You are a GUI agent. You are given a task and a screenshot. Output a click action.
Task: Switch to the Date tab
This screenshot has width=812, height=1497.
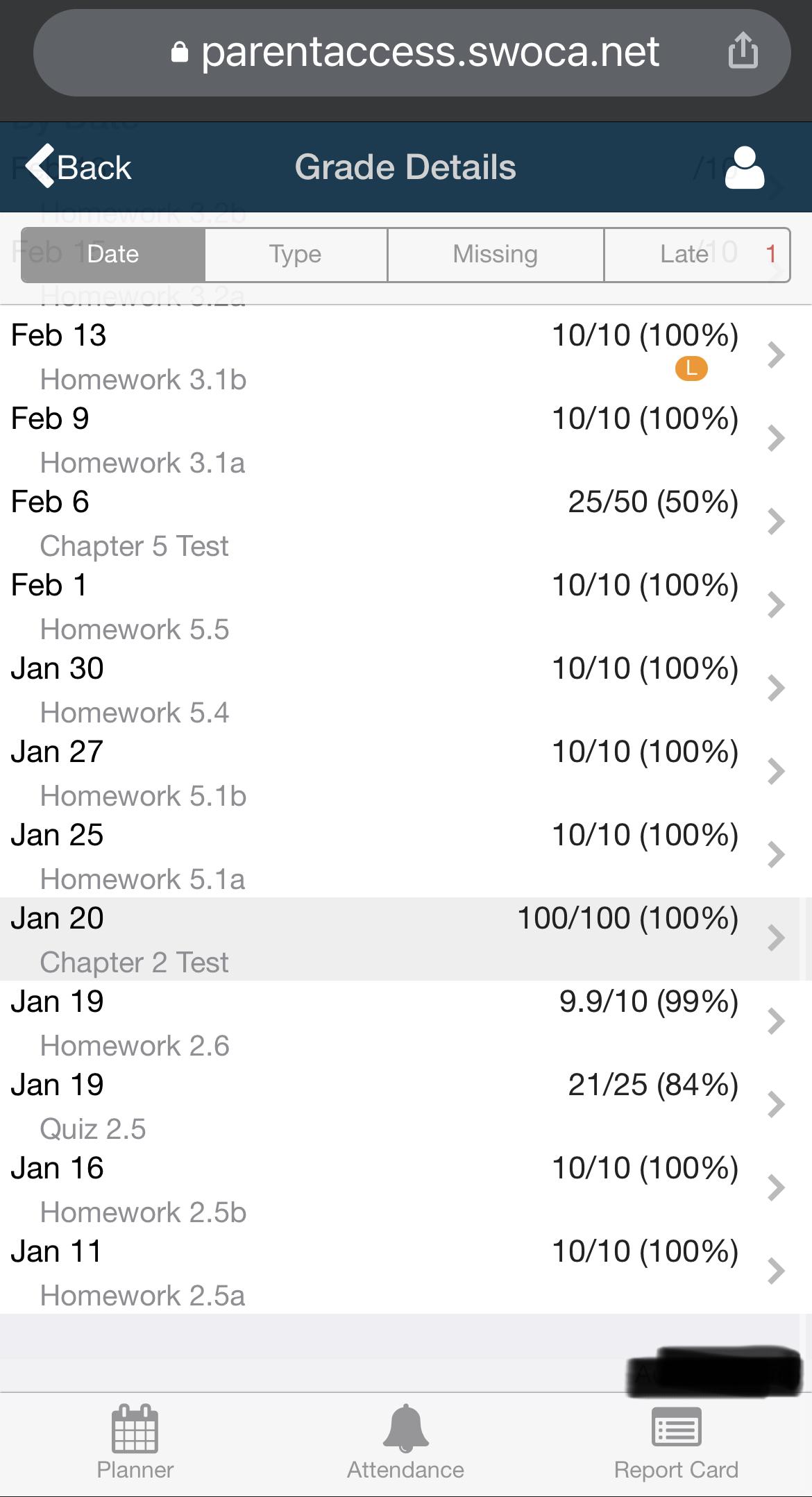pos(112,254)
